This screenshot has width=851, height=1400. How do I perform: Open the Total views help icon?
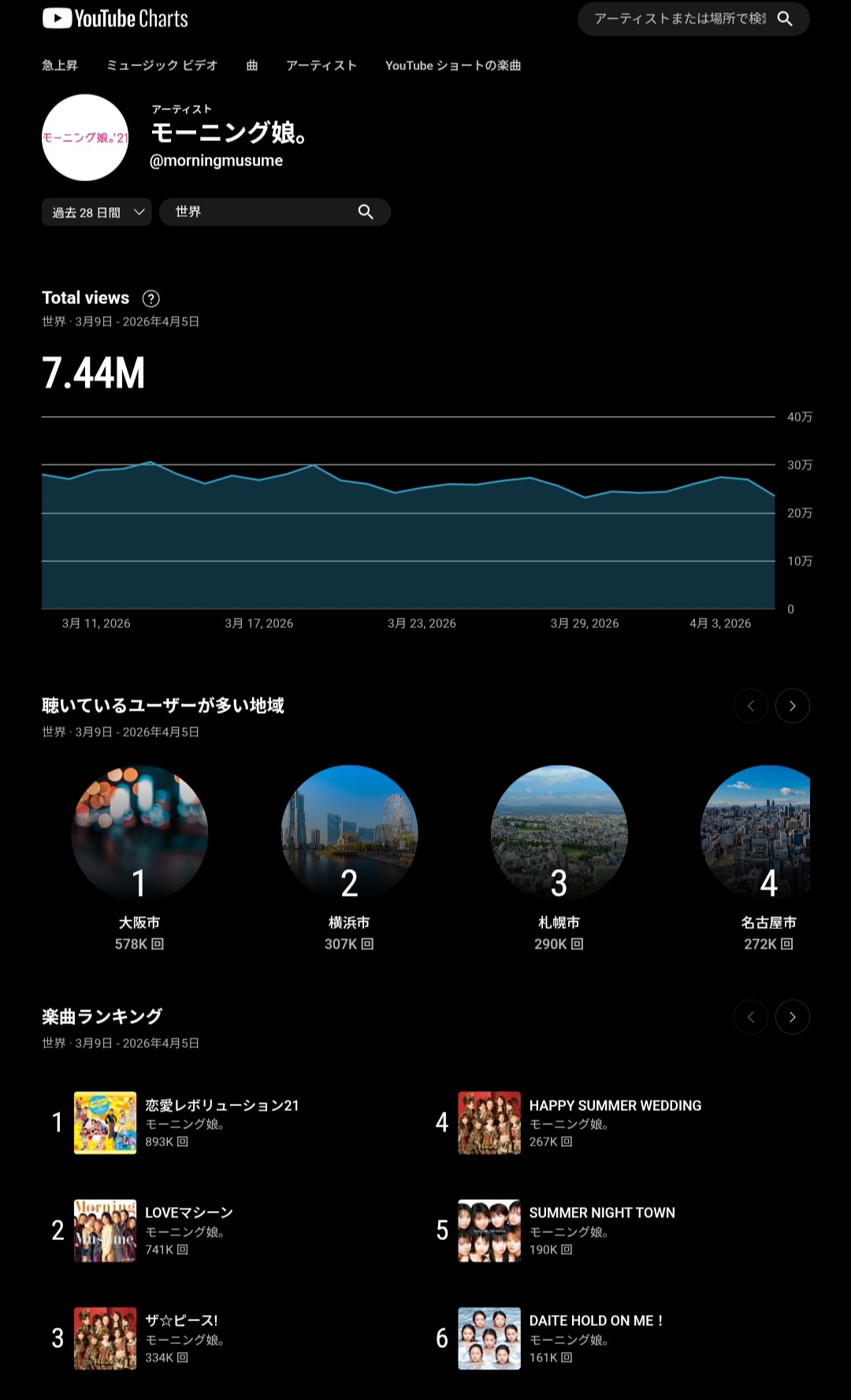pyautogui.click(x=151, y=299)
